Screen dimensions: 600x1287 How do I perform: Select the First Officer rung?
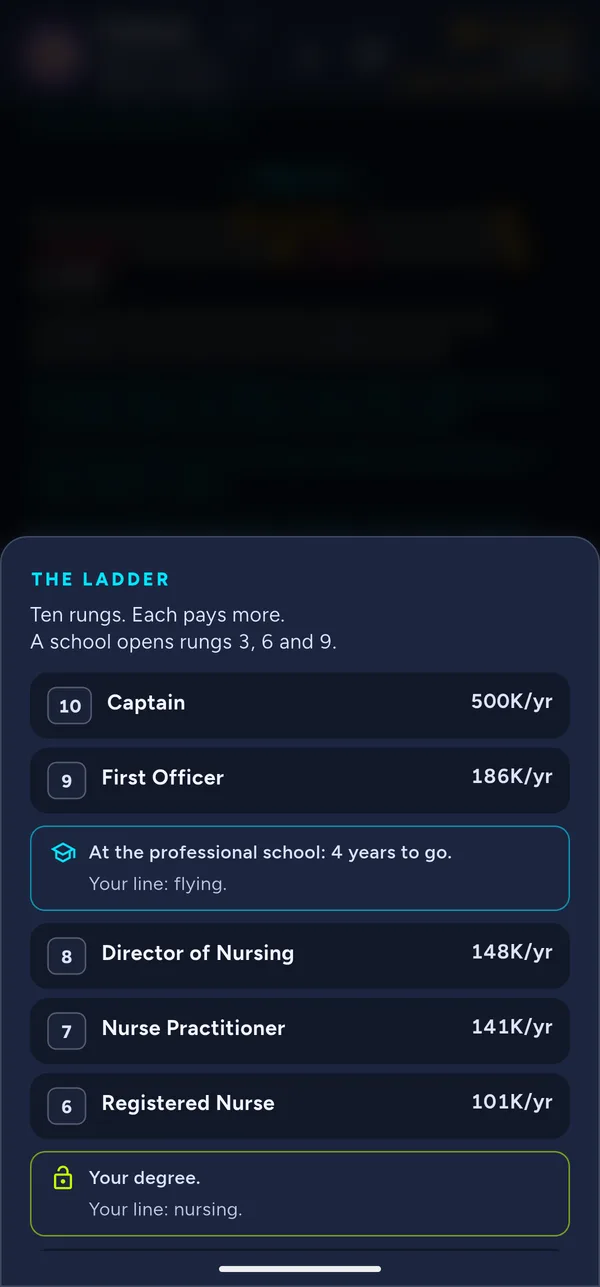pos(300,780)
